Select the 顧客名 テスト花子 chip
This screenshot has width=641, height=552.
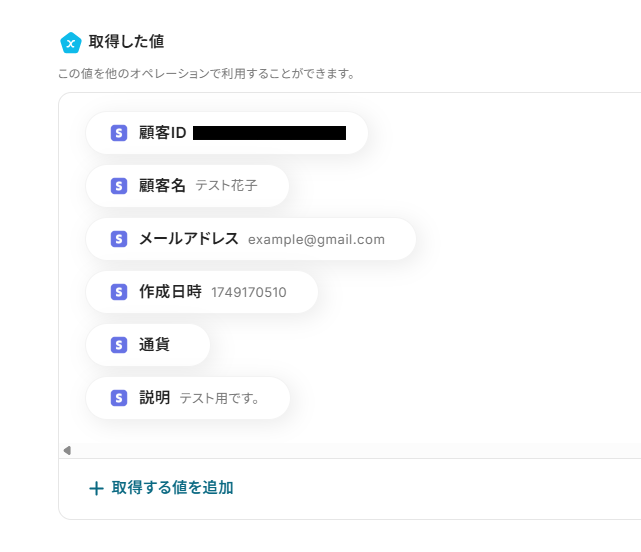(187, 186)
